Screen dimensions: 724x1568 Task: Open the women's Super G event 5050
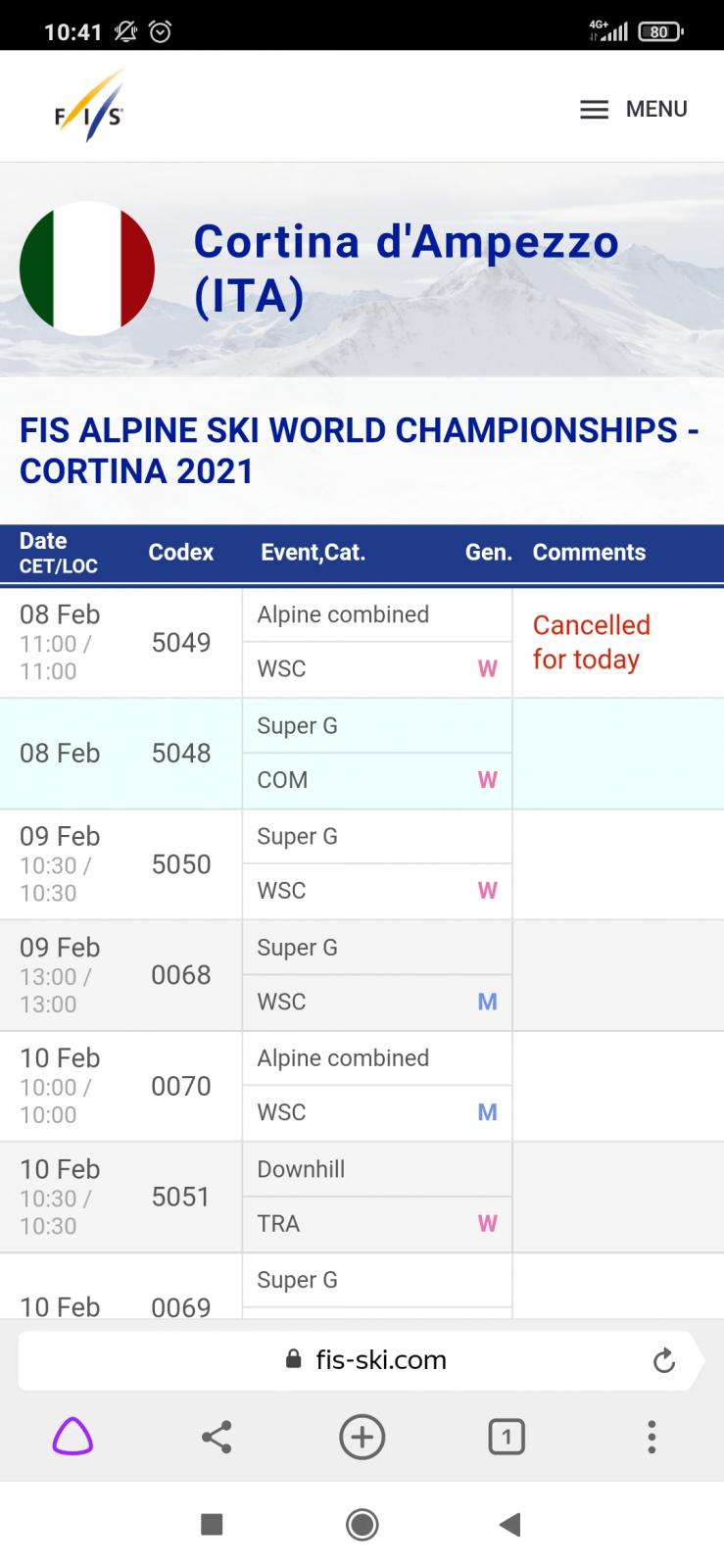coord(362,864)
